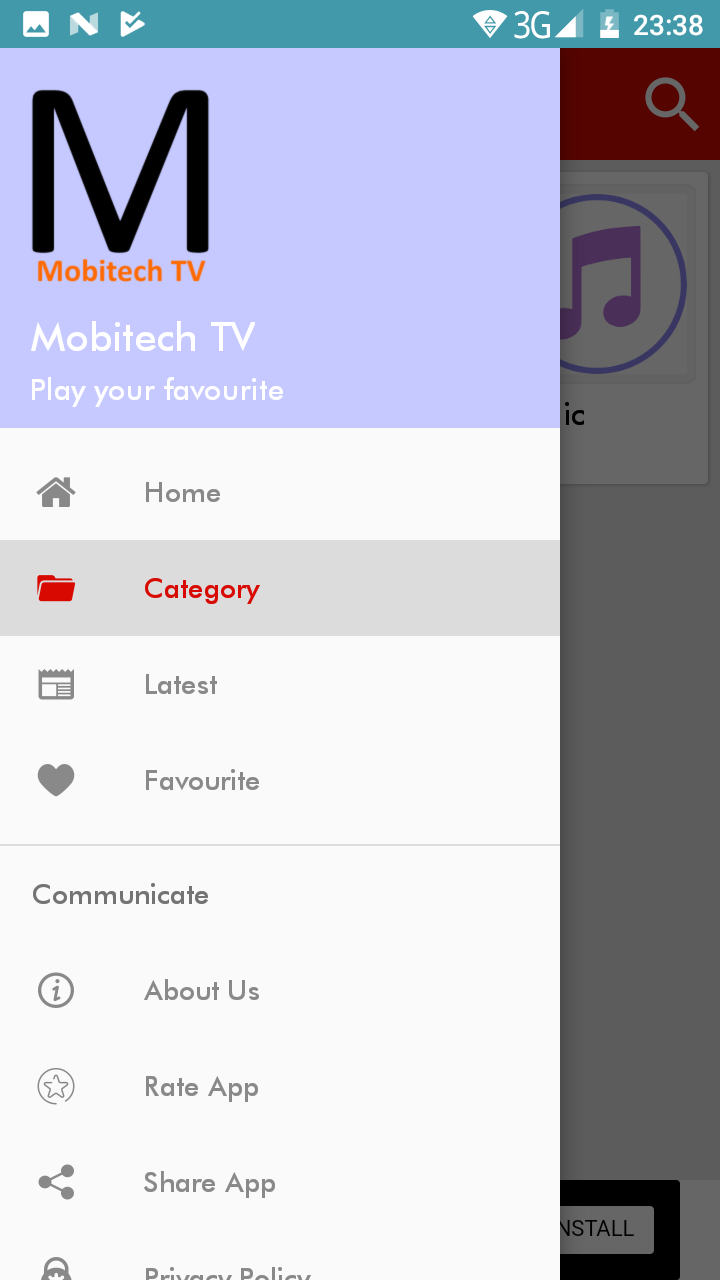Select the Latest calendar icon
Image resolution: width=720 pixels, height=1280 pixels.
(x=56, y=683)
